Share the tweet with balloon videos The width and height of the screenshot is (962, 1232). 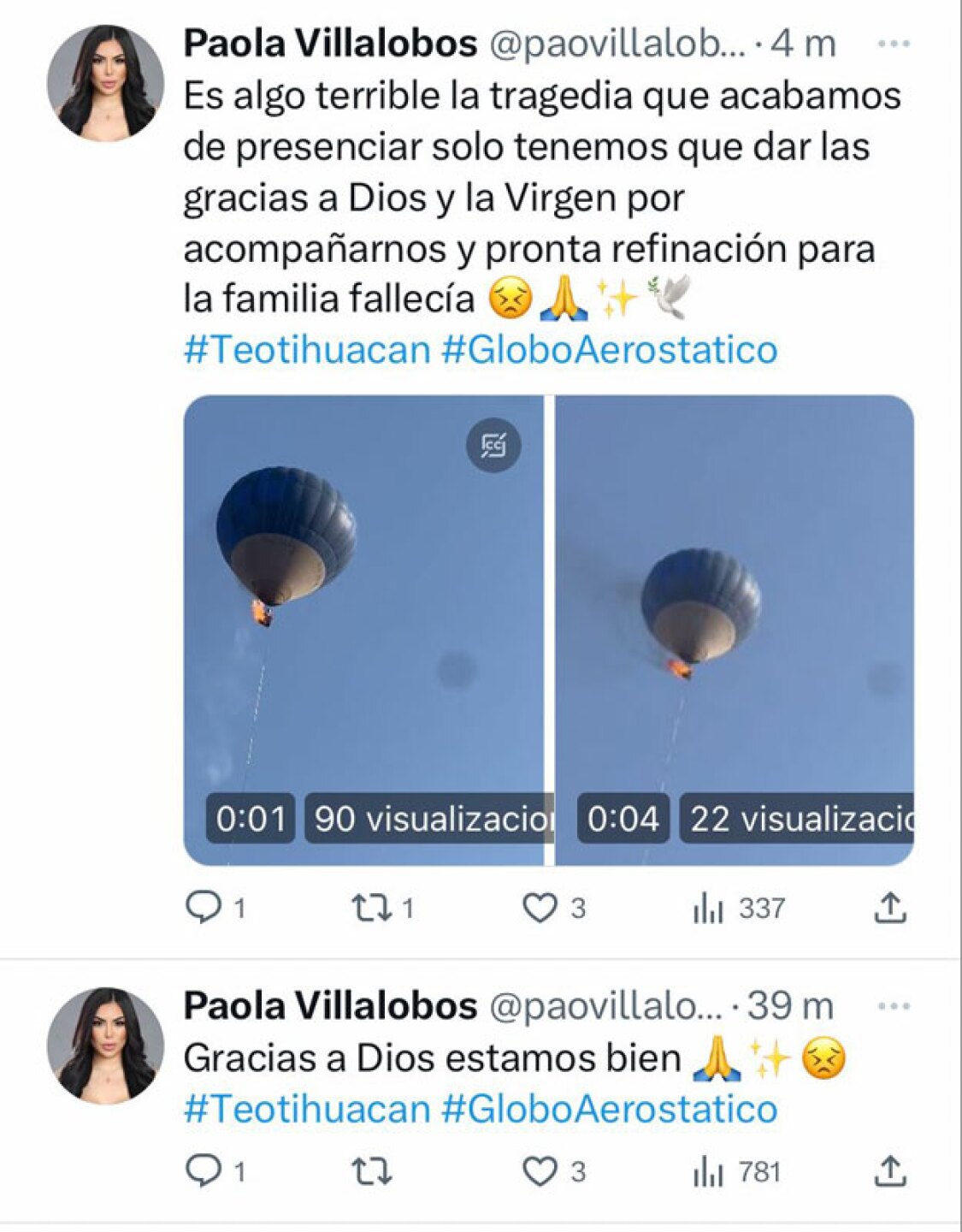889,907
